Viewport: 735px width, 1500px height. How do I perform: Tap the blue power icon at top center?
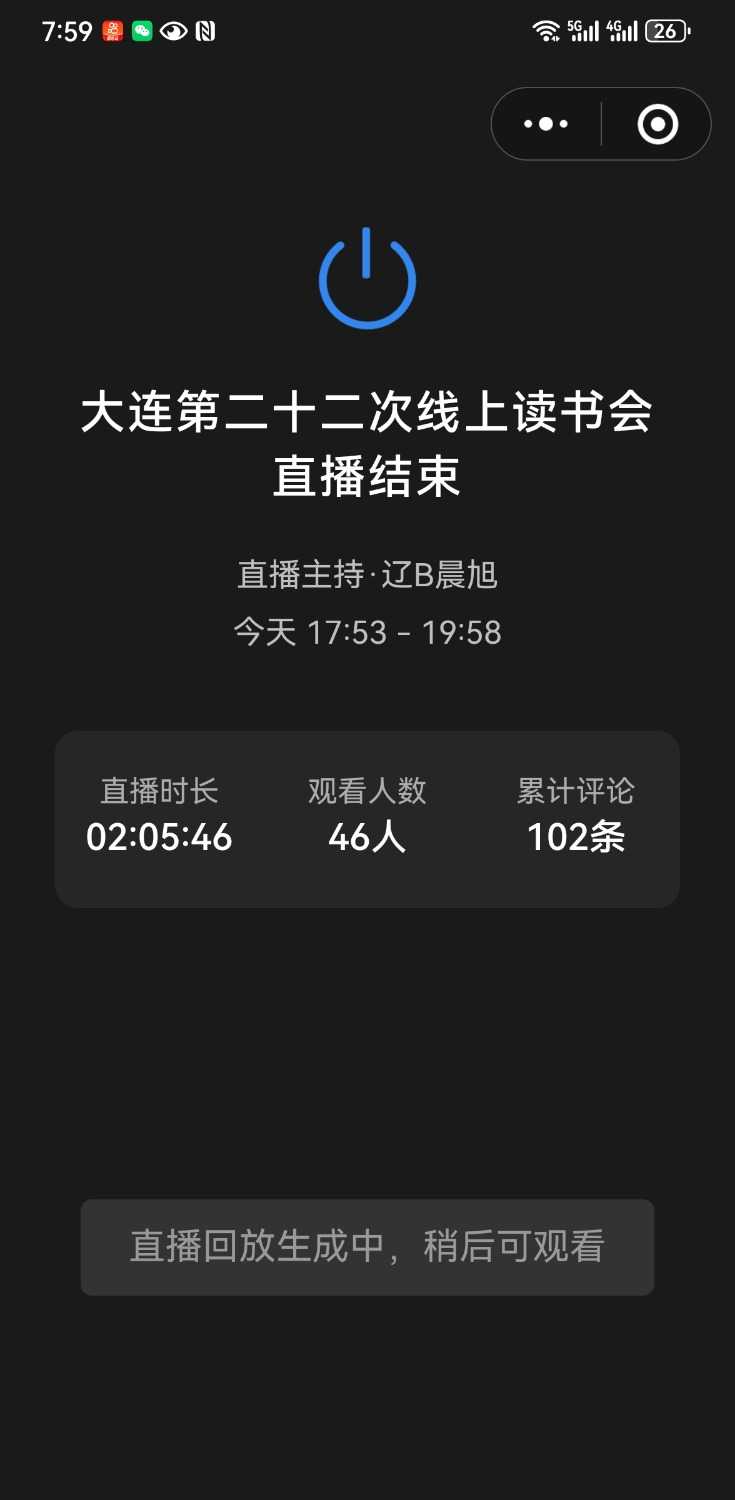(367, 278)
